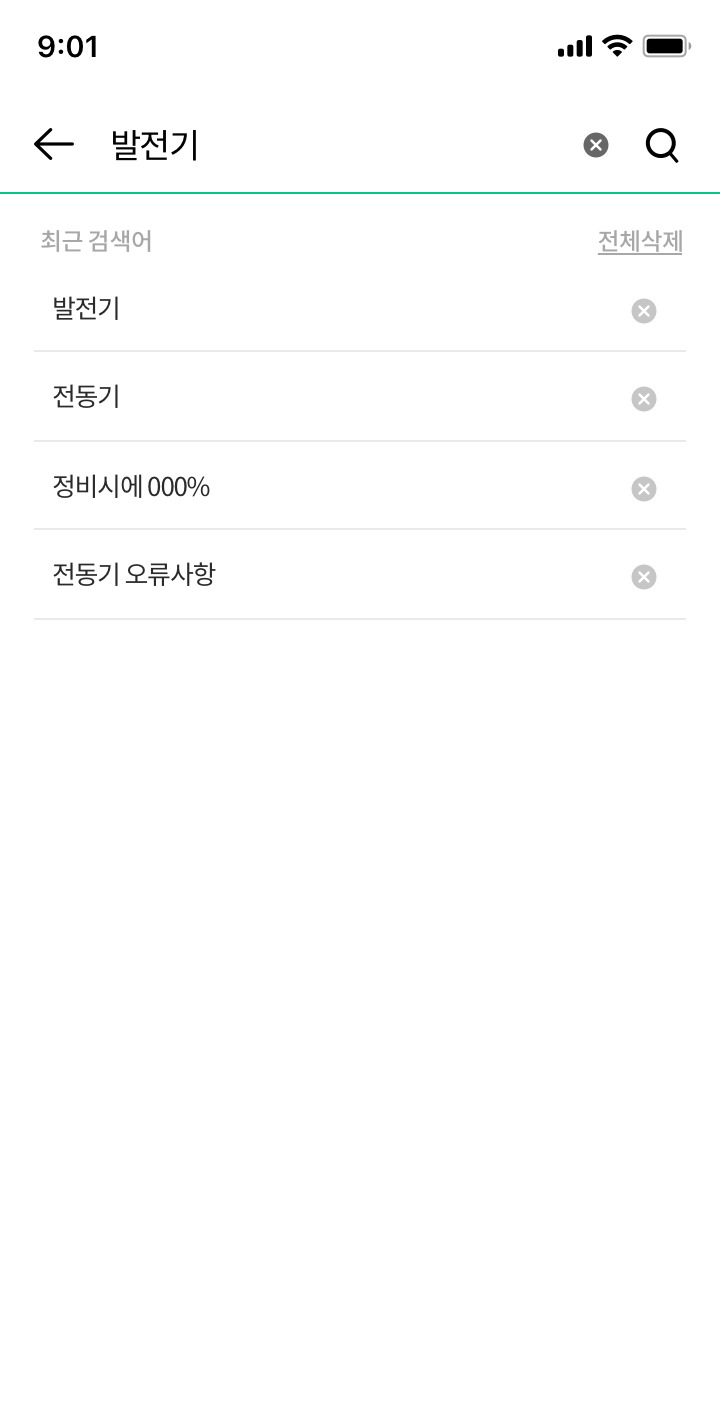The width and height of the screenshot is (720, 1412).
Task: Tap the magnifier search icon
Action: click(661, 145)
